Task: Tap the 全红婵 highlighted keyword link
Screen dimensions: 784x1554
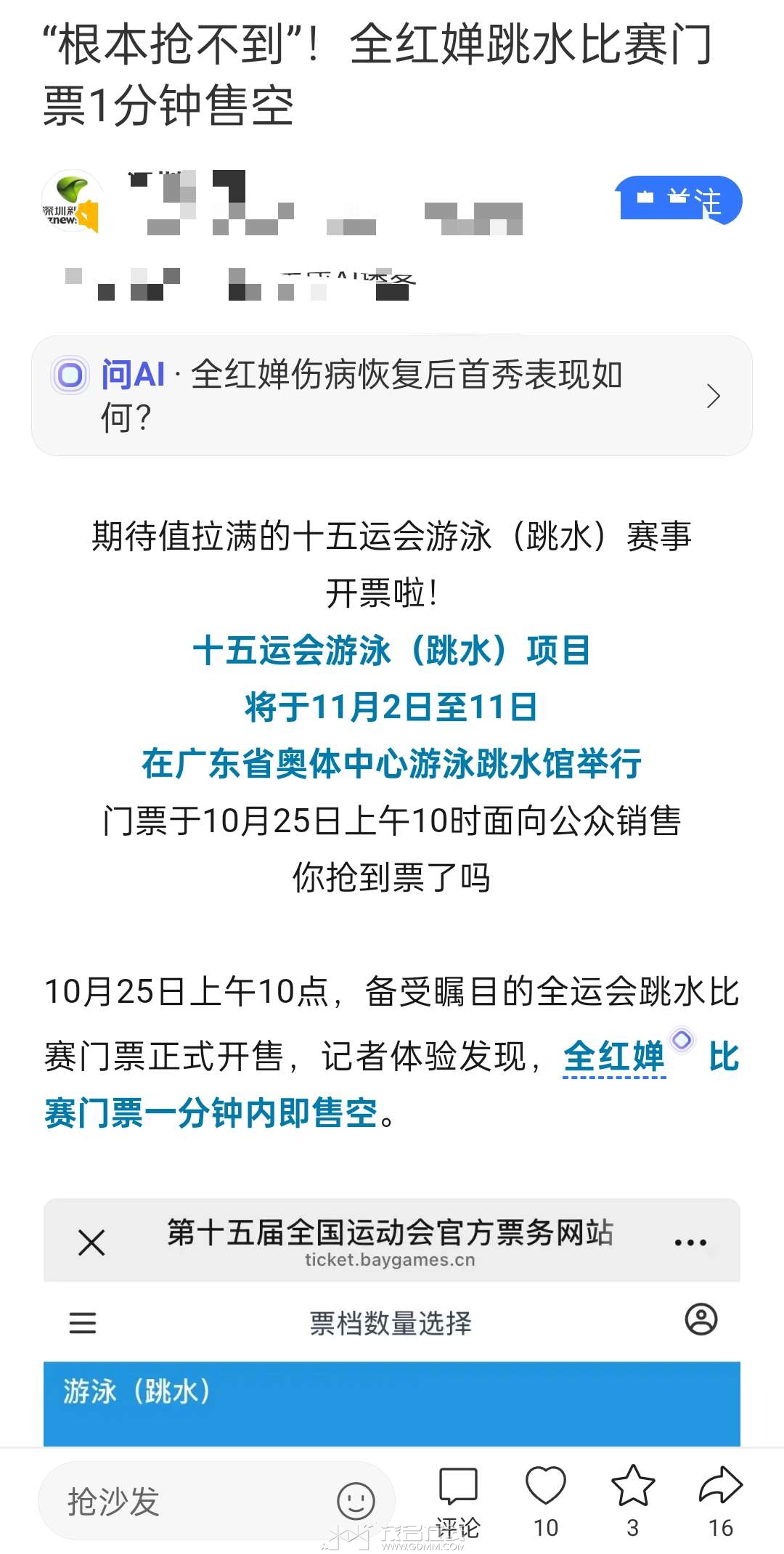Action: pos(614,1057)
